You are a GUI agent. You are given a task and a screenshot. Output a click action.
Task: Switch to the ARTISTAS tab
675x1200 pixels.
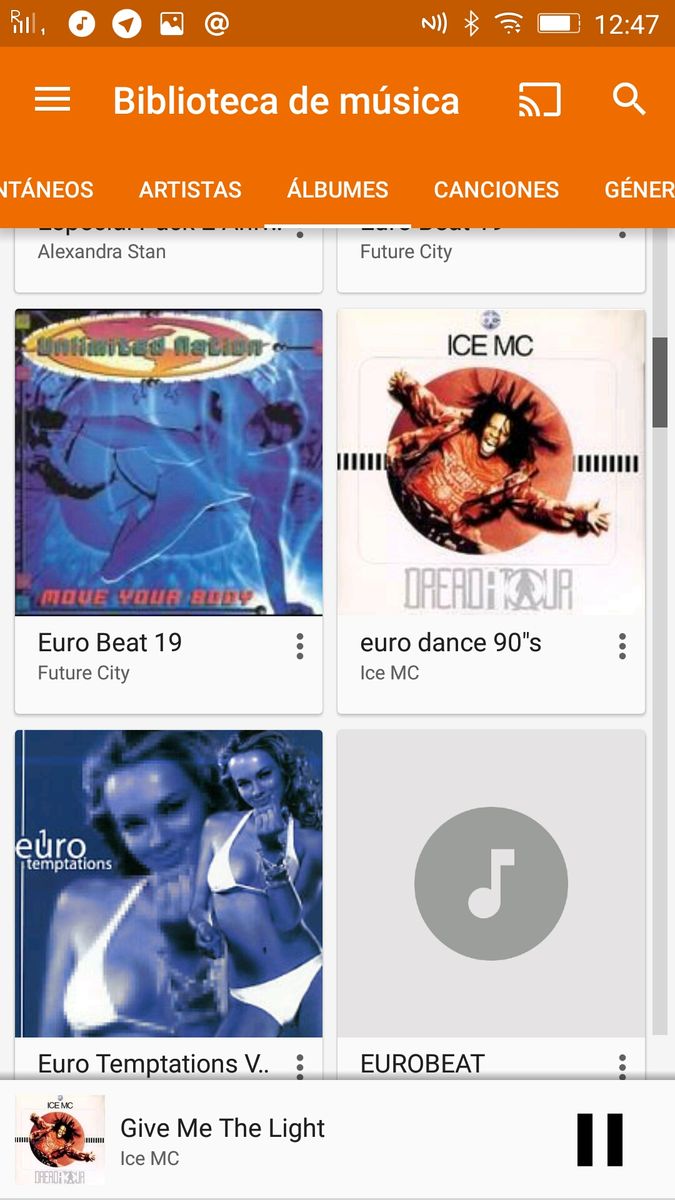pyautogui.click(x=190, y=189)
